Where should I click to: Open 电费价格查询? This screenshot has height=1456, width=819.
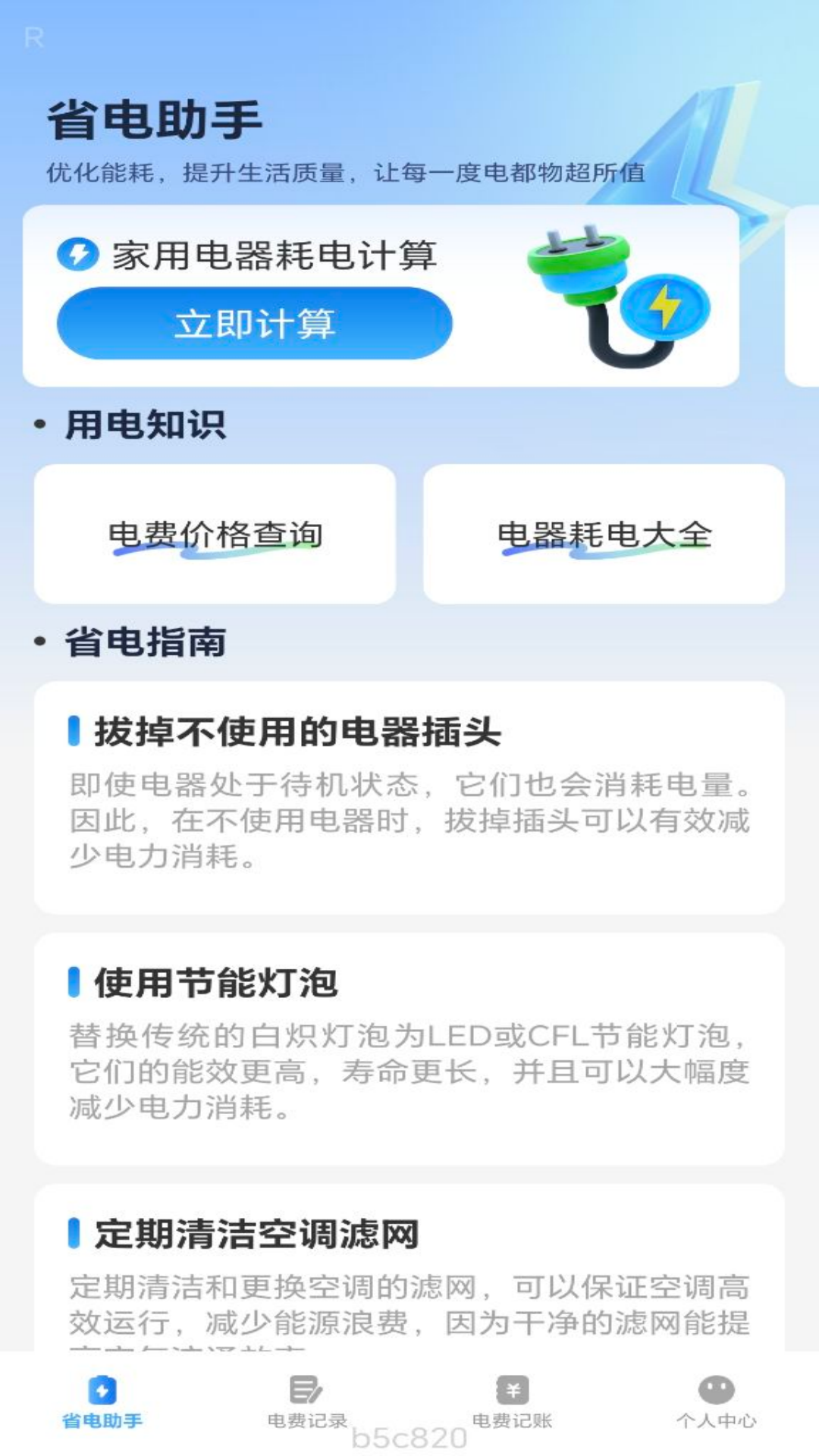click(x=215, y=533)
